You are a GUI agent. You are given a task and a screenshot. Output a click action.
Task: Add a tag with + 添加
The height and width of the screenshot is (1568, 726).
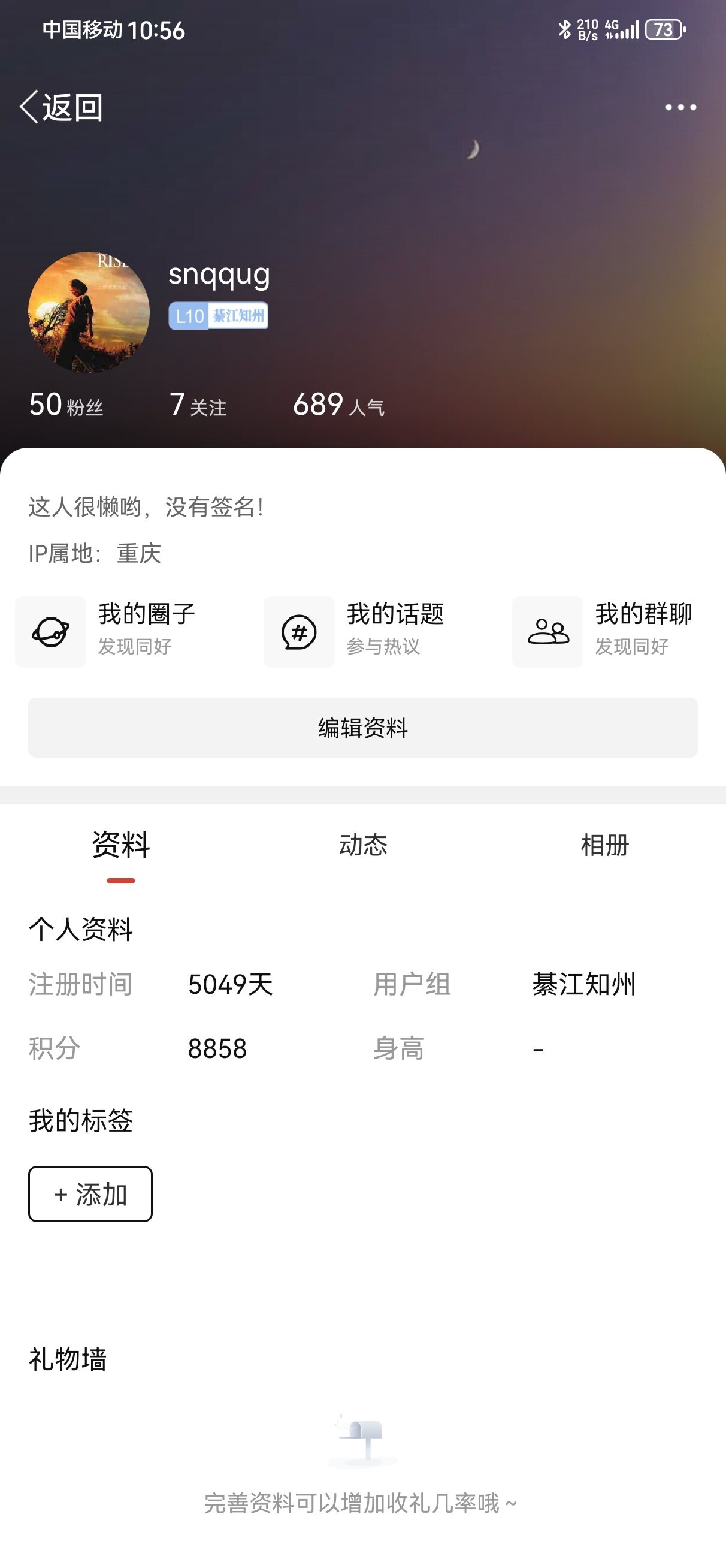tap(90, 1194)
